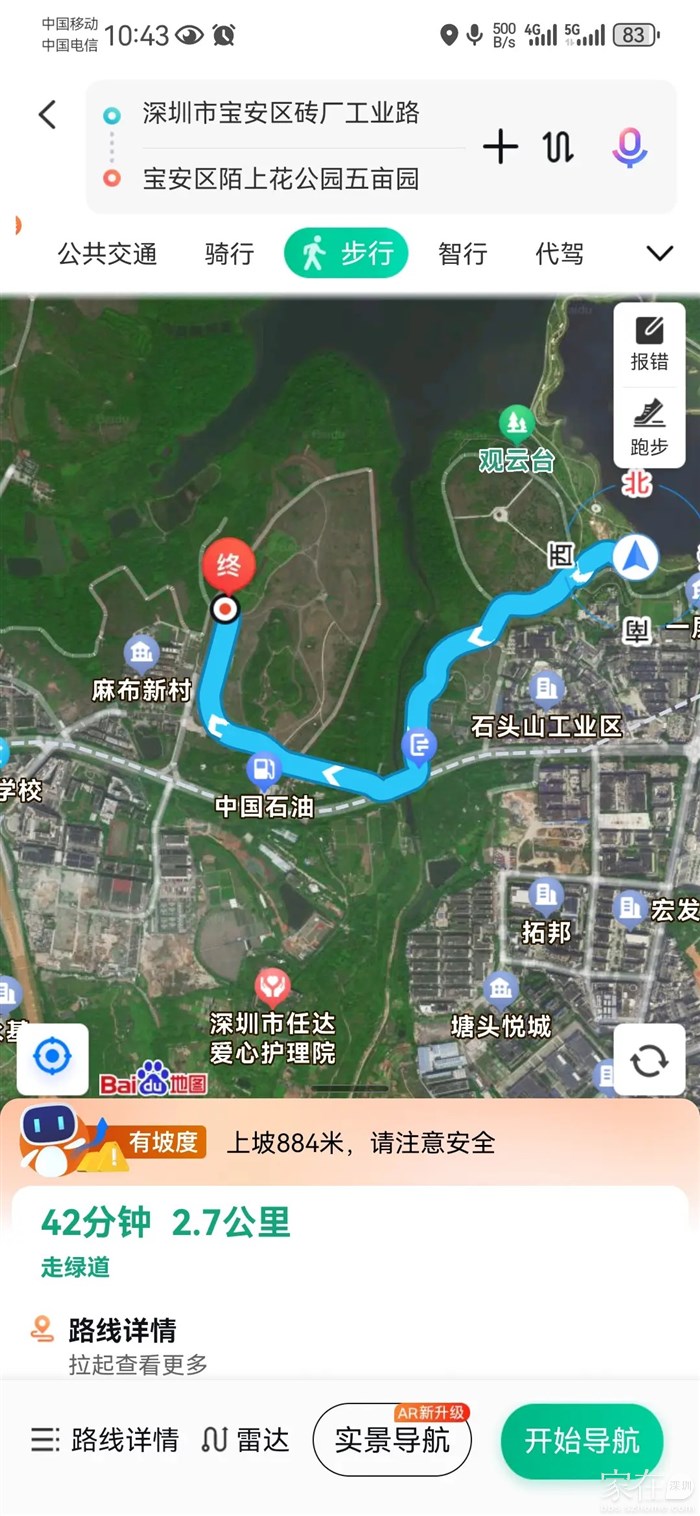Recenter the map on my location
This screenshot has width=700, height=1516.
click(53, 1058)
